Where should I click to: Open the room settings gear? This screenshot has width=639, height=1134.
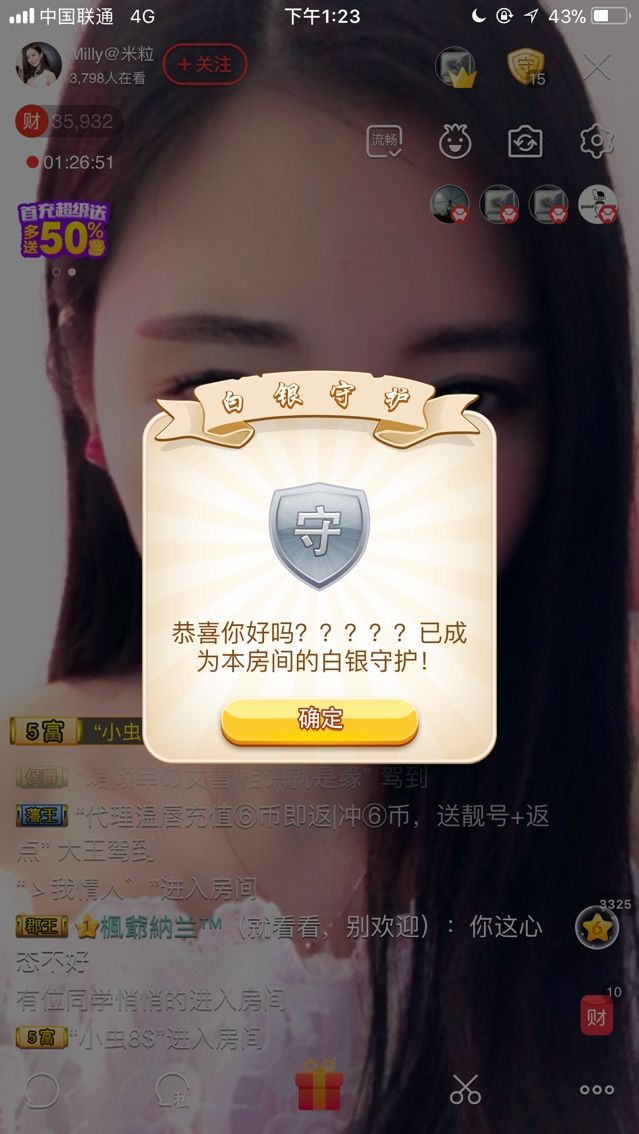click(x=596, y=141)
